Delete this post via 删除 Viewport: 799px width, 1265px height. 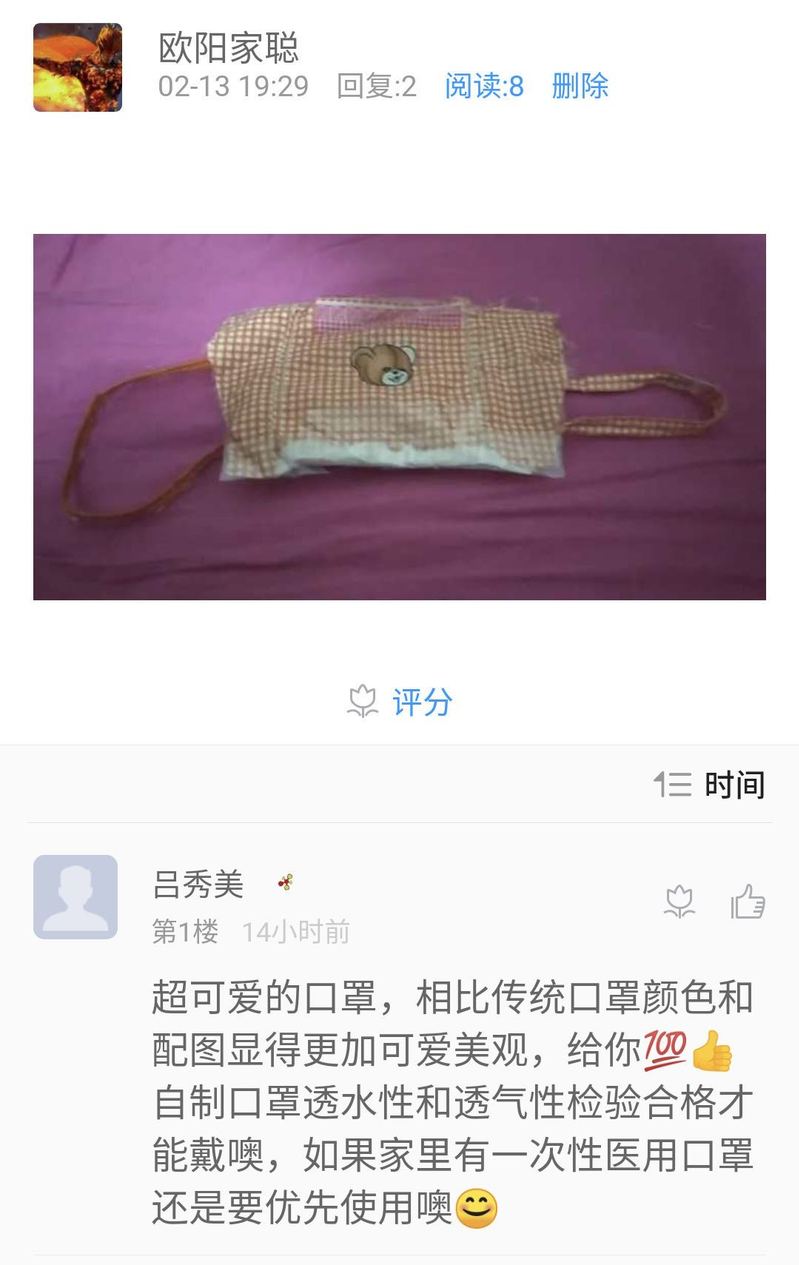pos(580,86)
